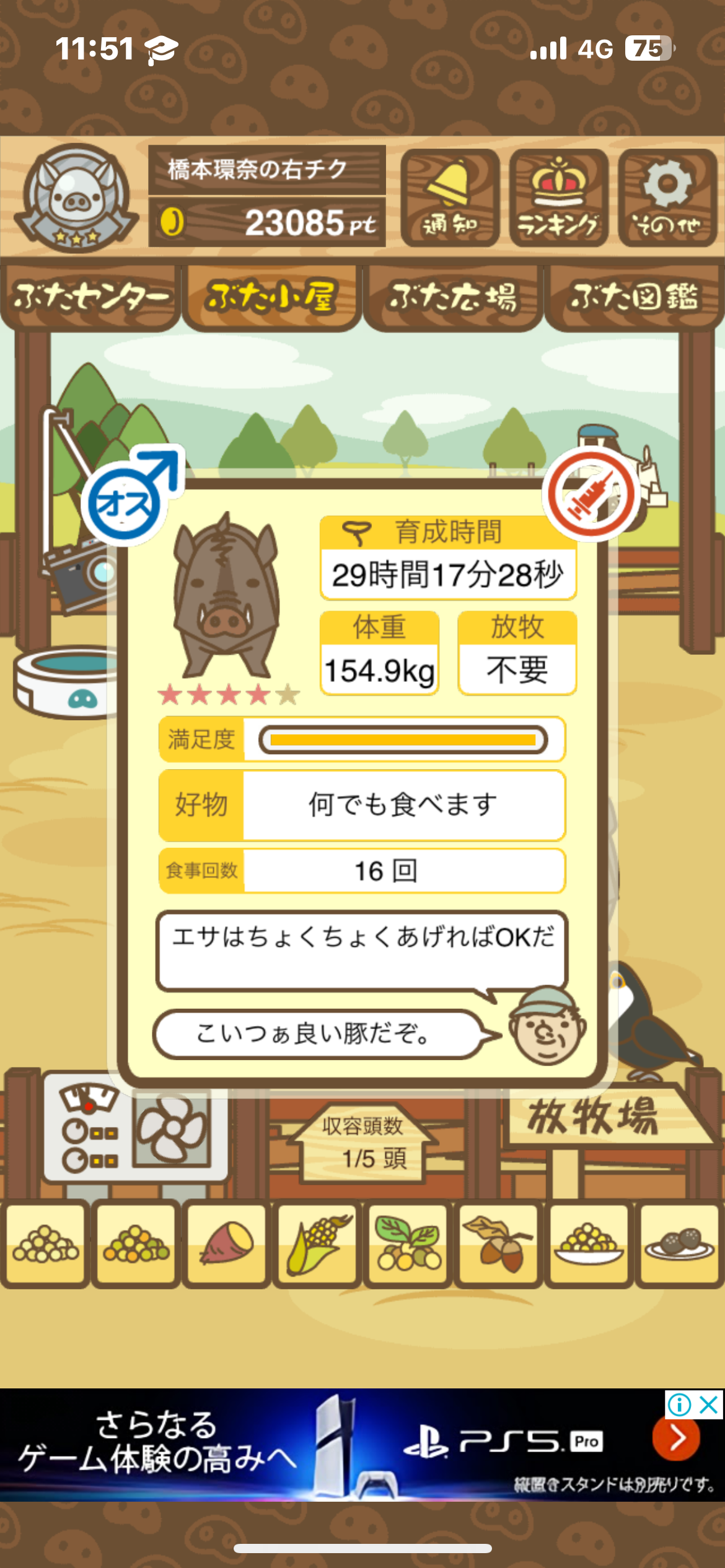Feed the sweet potato item
Image resolution: width=725 pixels, height=1568 pixels.
pyautogui.click(x=226, y=1244)
